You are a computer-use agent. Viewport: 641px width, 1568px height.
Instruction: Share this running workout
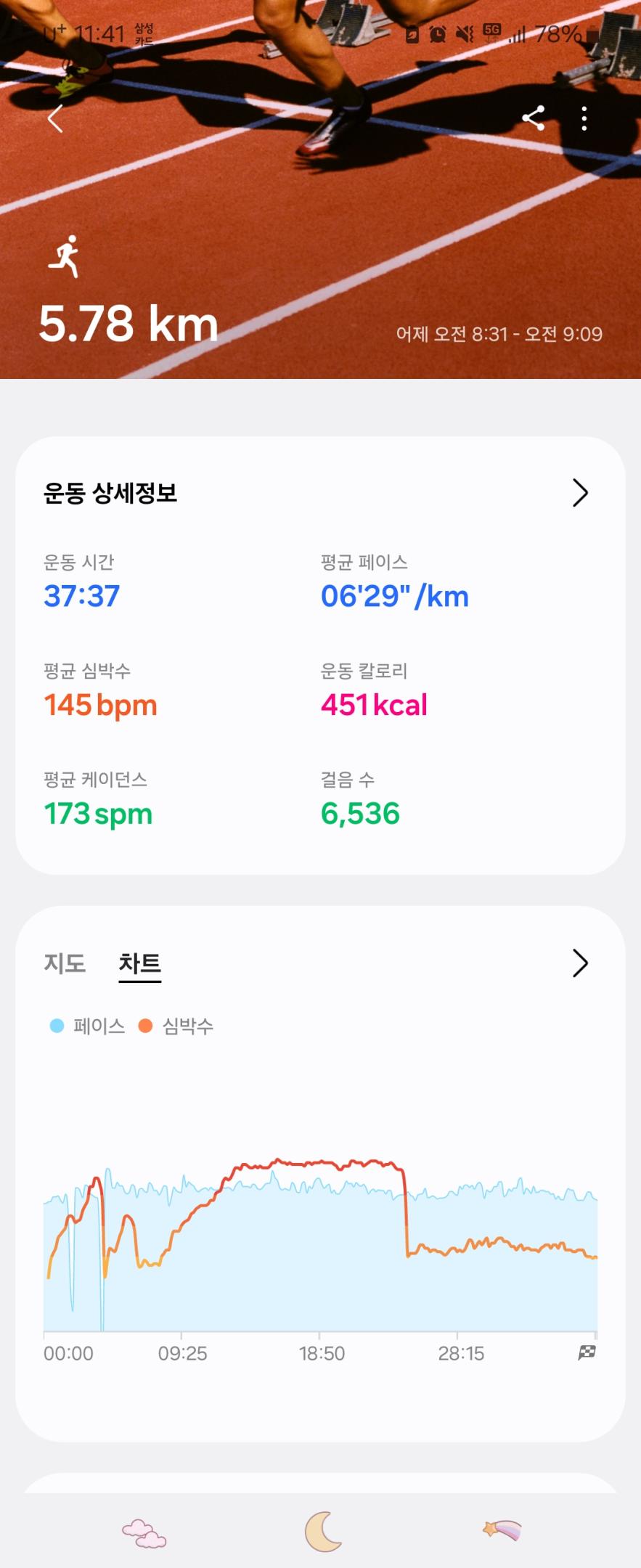point(534,118)
